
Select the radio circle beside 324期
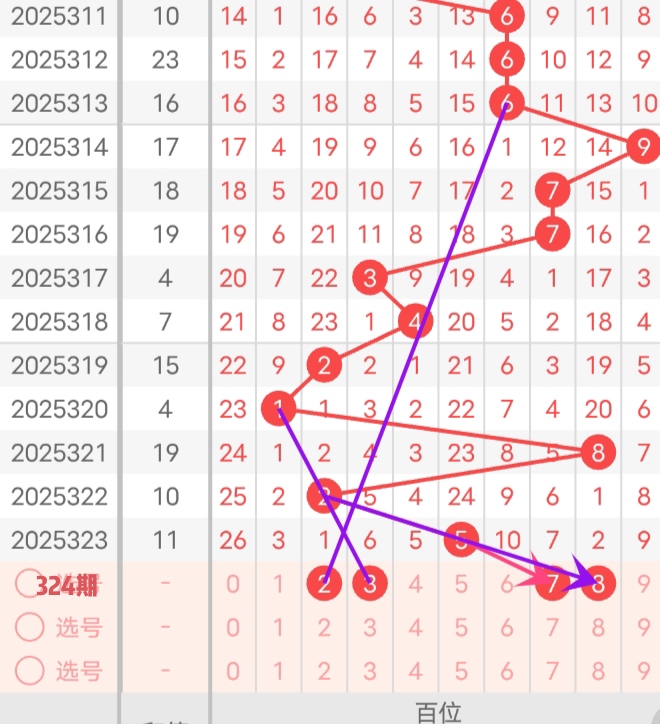coord(30,584)
